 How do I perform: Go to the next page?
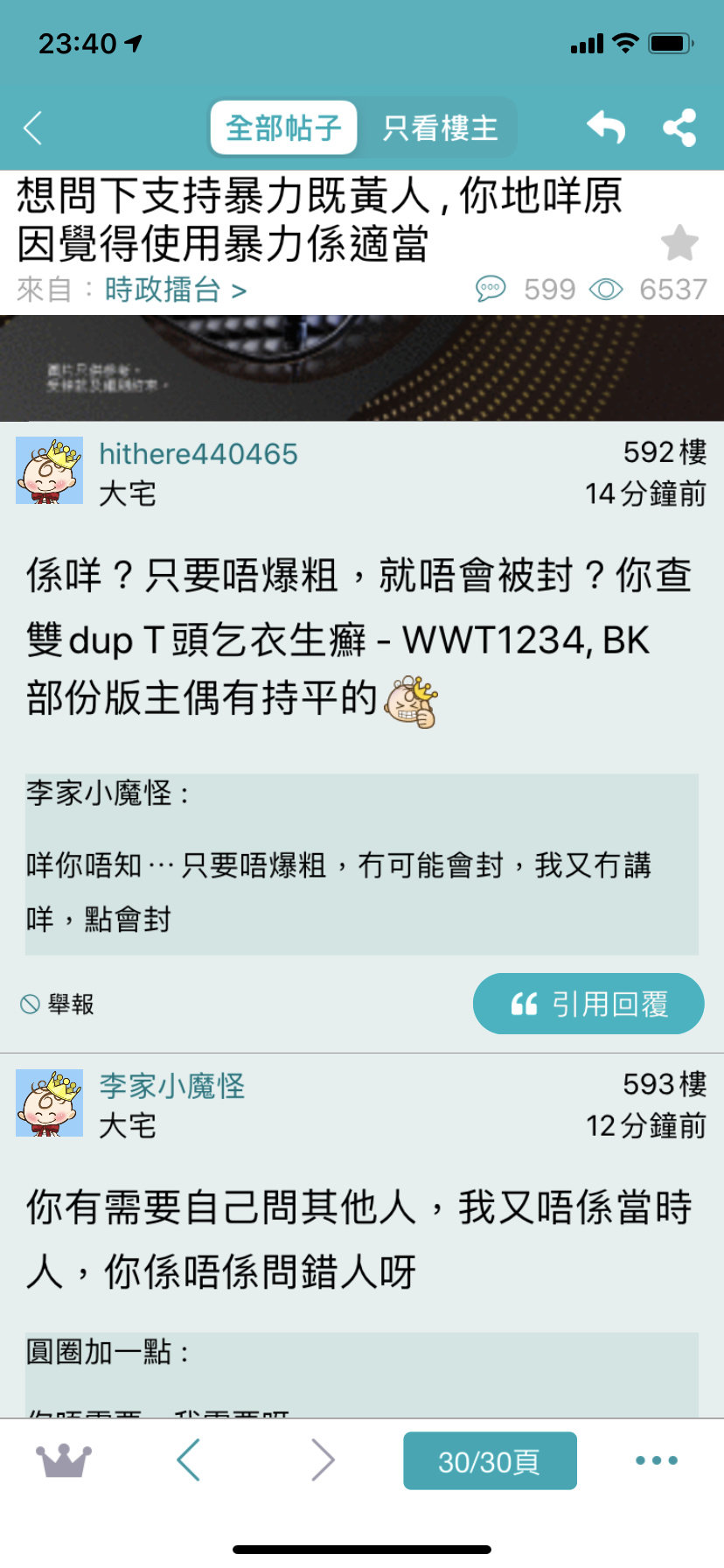[x=323, y=1459]
